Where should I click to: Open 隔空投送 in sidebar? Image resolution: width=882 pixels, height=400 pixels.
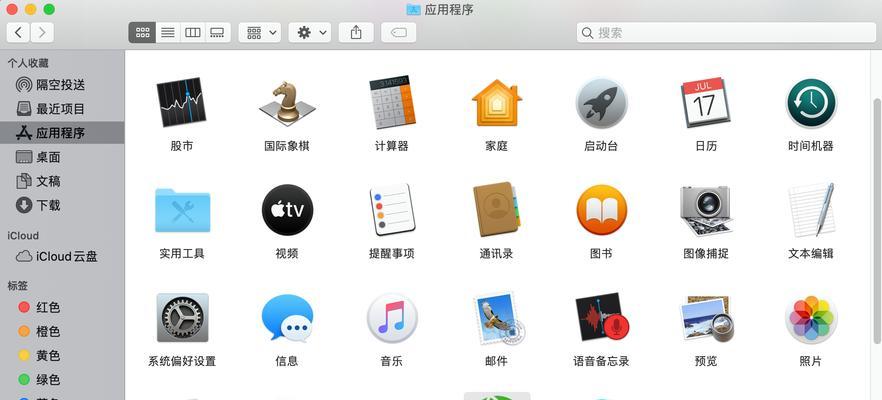(x=60, y=85)
